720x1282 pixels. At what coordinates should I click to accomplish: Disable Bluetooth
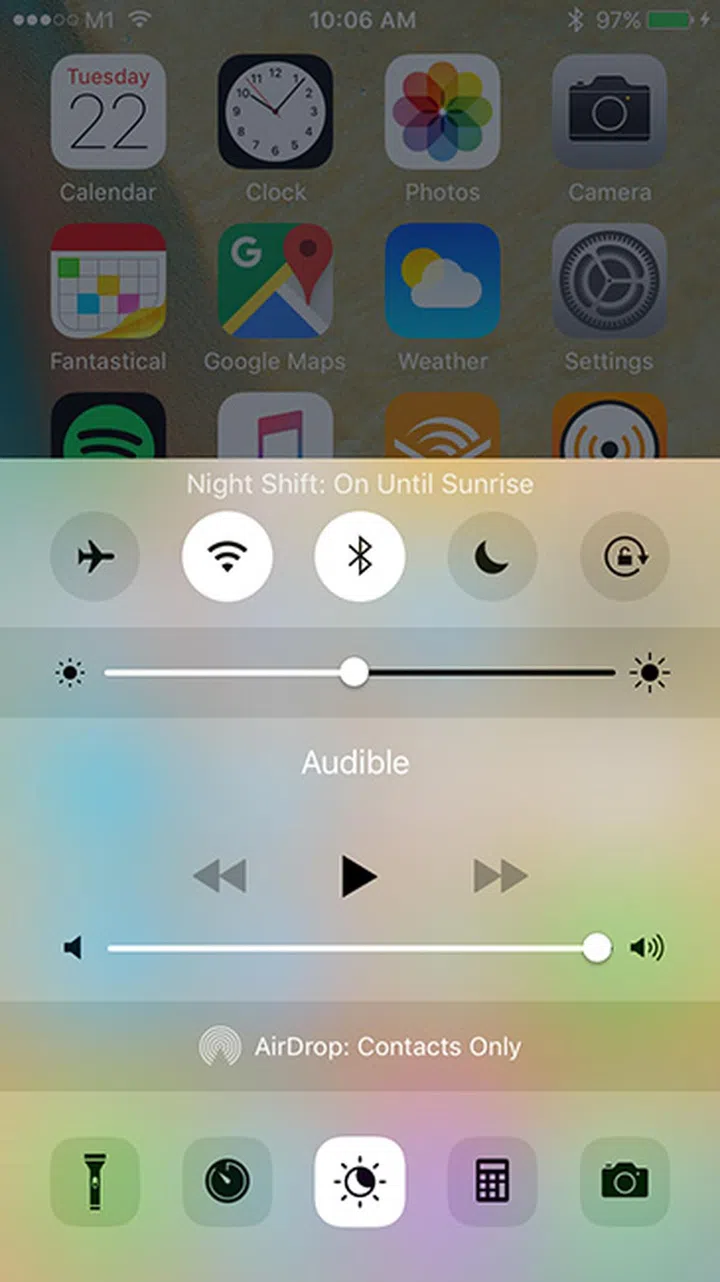pos(360,557)
